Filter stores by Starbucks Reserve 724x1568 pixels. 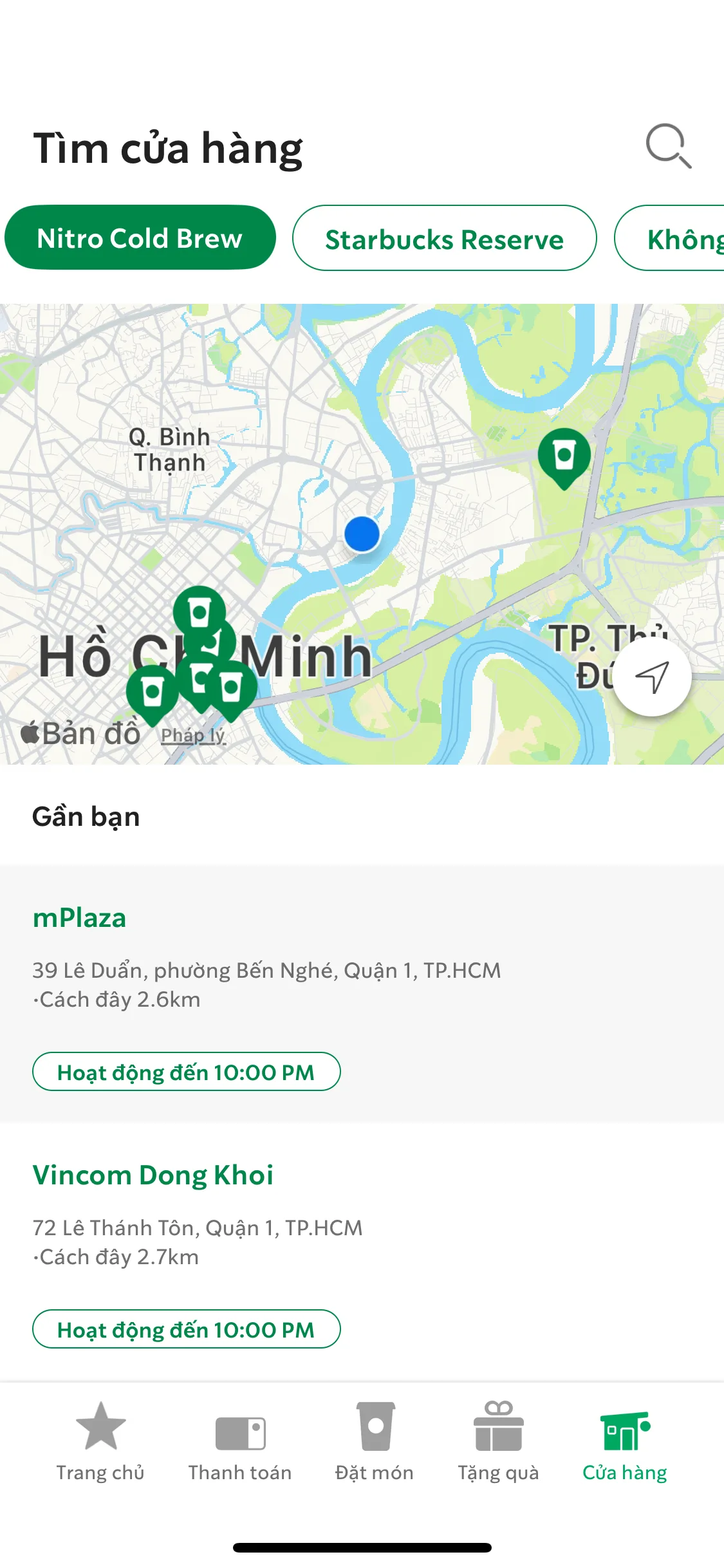point(444,239)
